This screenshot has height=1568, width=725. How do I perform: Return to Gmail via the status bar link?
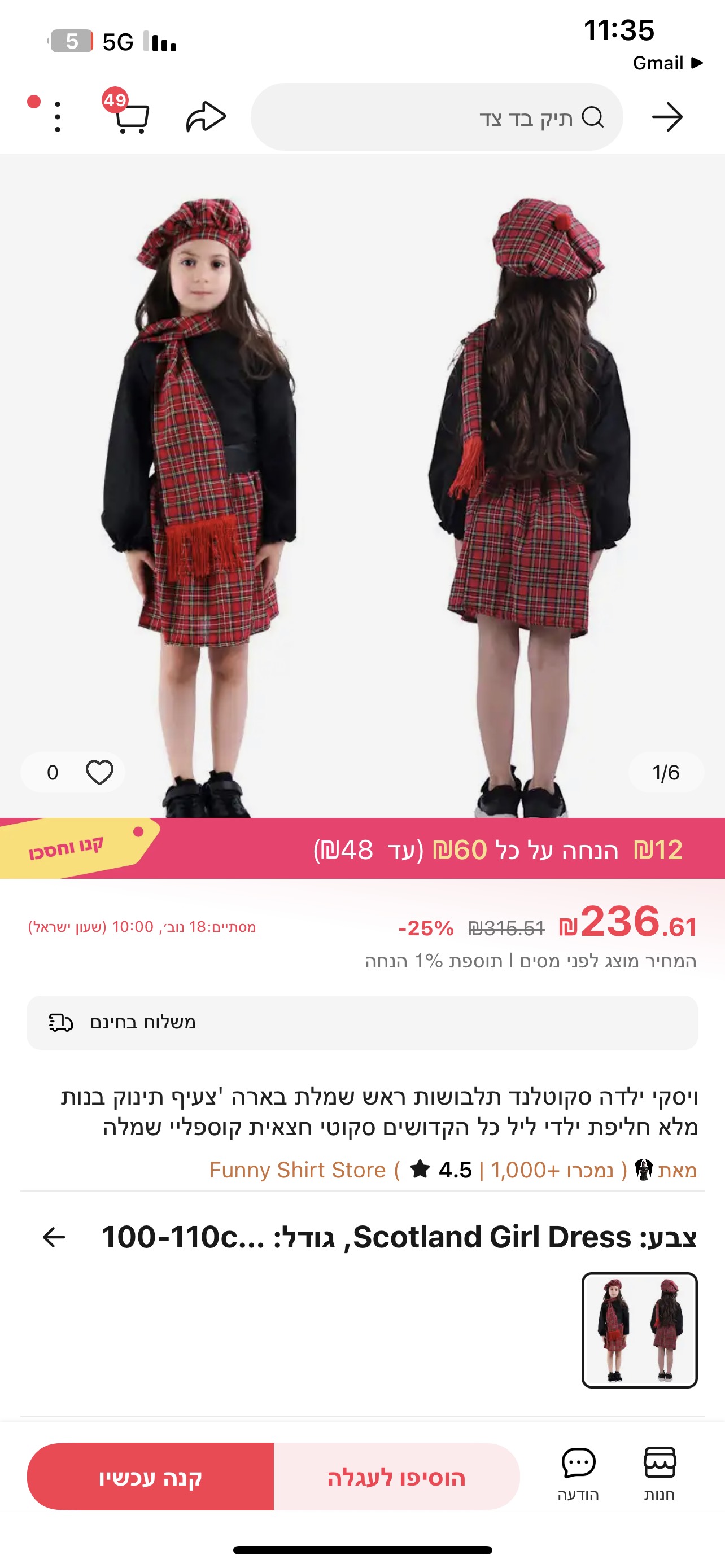tap(667, 63)
